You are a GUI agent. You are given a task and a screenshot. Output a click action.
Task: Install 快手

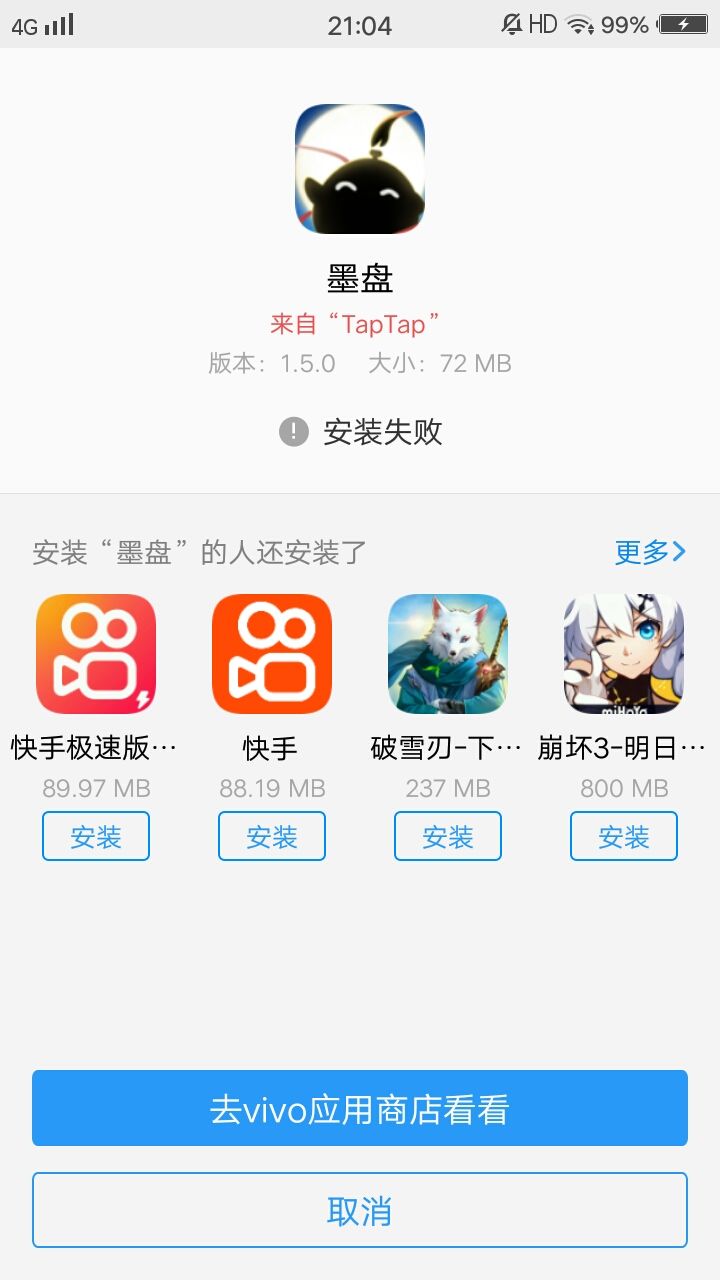click(x=271, y=836)
